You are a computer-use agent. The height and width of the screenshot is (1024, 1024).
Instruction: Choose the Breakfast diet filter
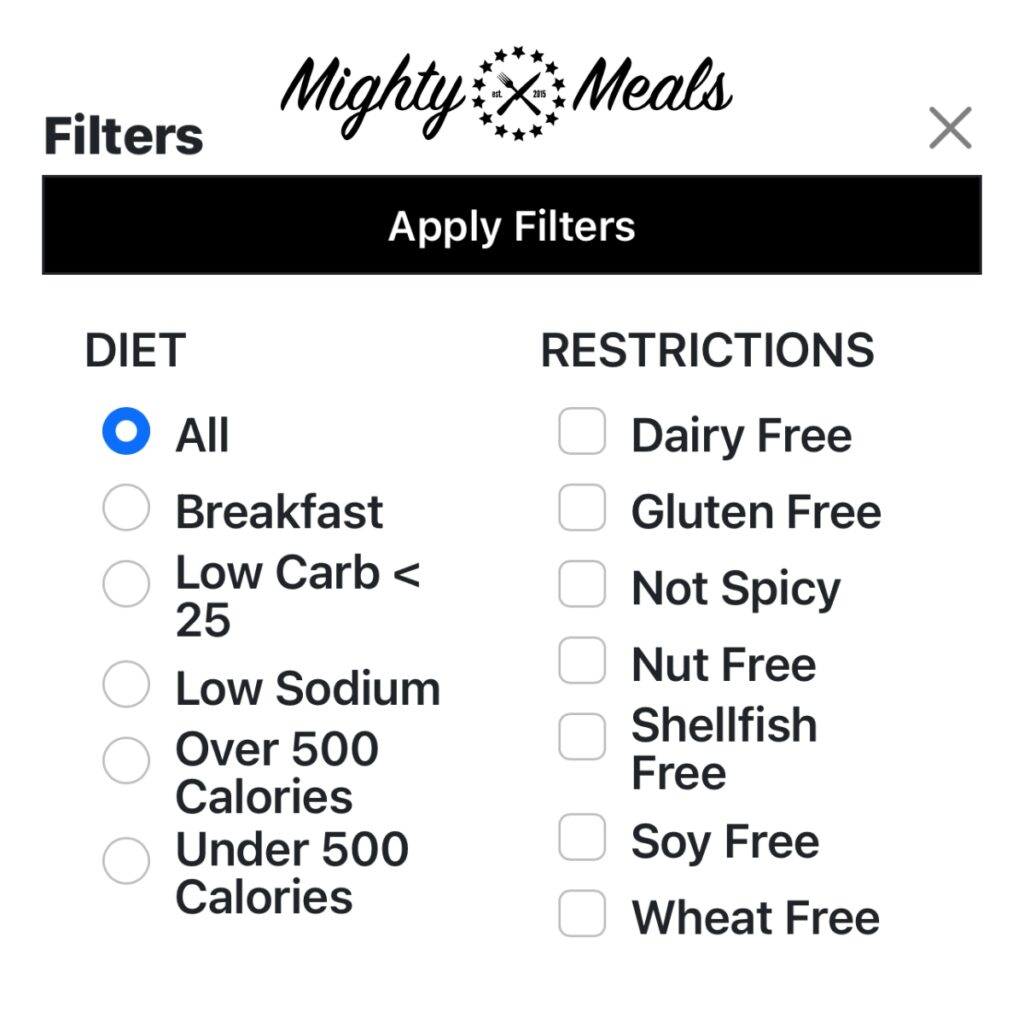click(x=126, y=509)
